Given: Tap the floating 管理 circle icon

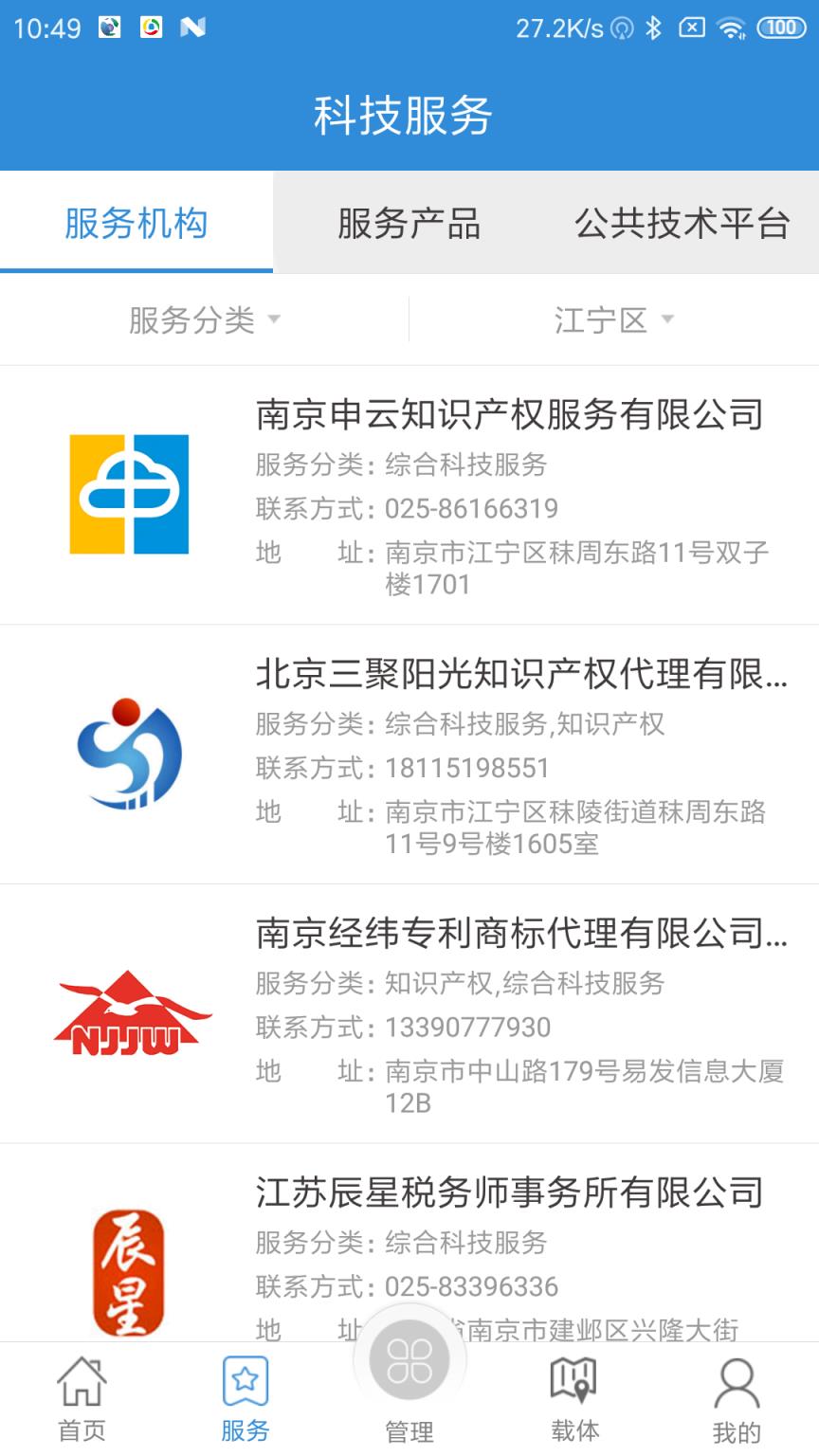Looking at the screenshot, I should tap(409, 1358).
